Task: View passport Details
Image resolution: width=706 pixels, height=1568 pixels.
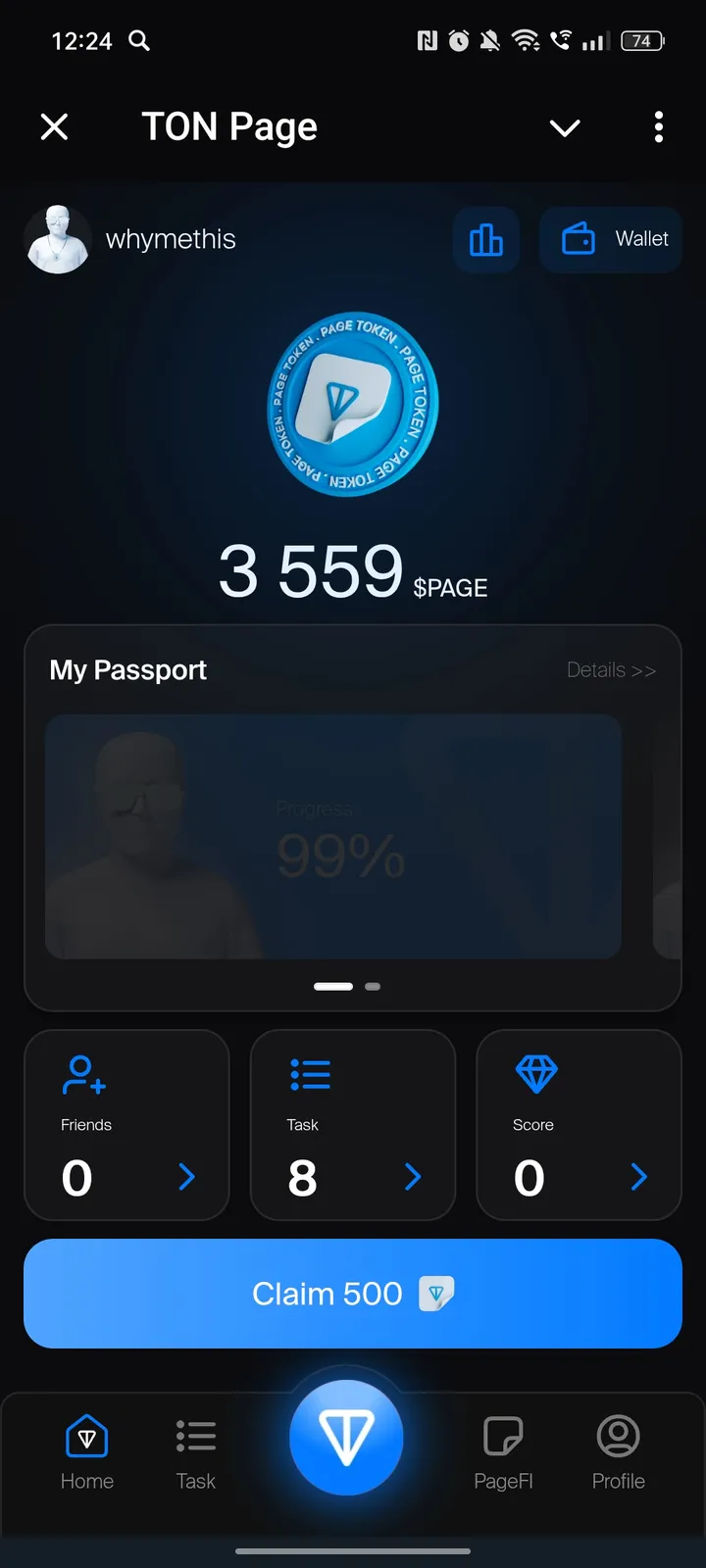Action: [x=611, y=670]
